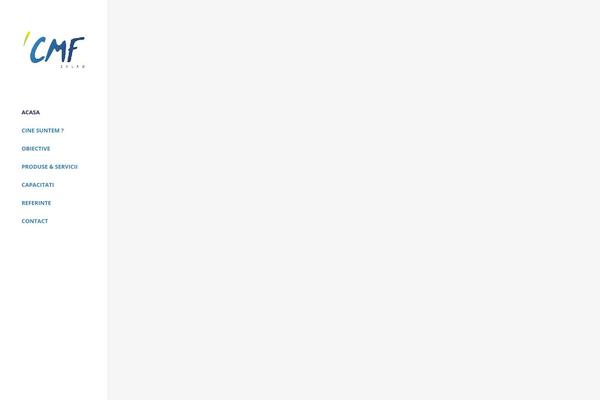This screenshot has width=600, height=400.
Task: Go to Cine Suntem? section
Action: click(x=42, y=130)
